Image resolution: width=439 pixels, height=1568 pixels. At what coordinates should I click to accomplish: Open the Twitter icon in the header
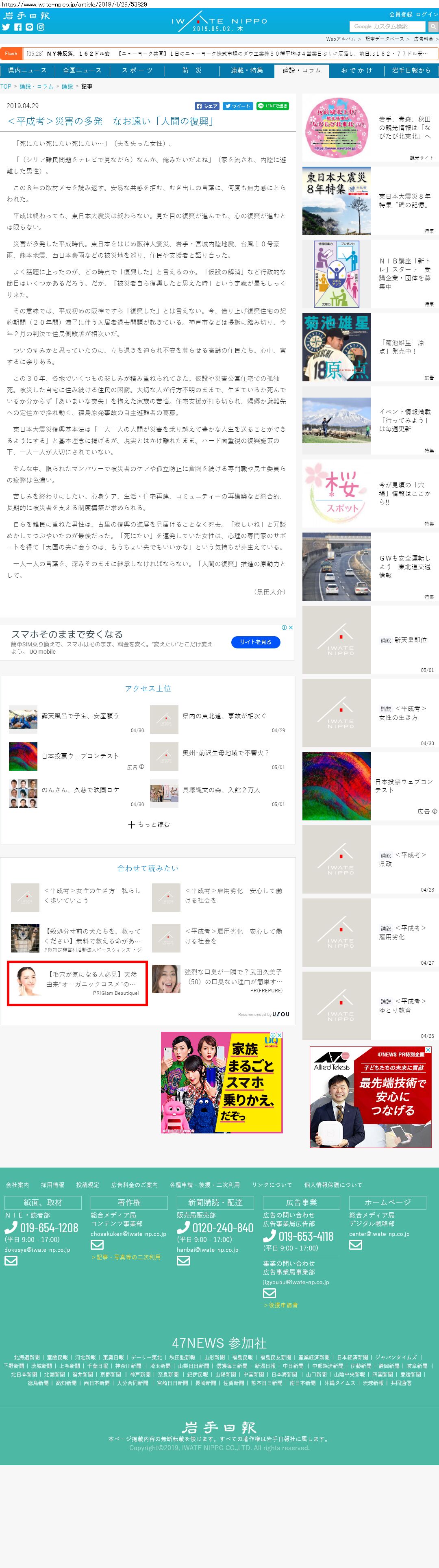point(6,27)
